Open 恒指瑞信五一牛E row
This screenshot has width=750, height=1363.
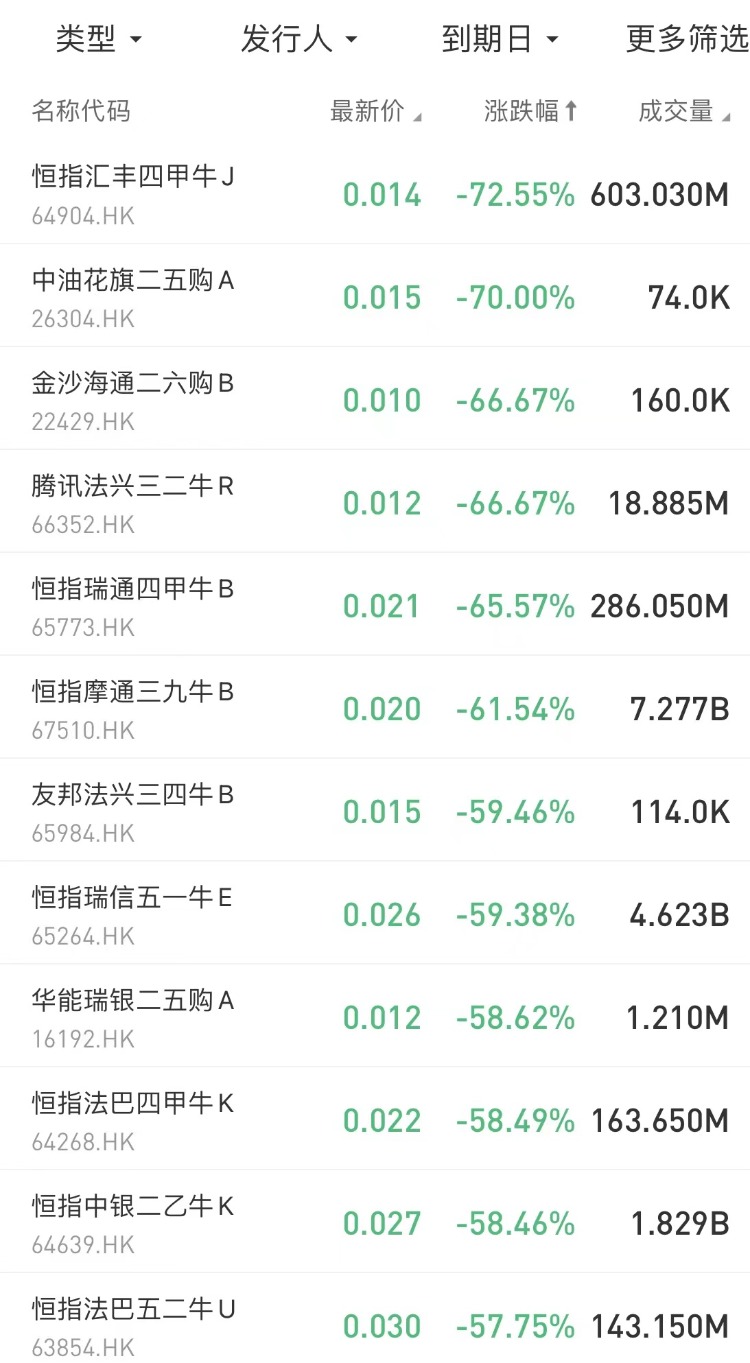(x=375, y=915)
